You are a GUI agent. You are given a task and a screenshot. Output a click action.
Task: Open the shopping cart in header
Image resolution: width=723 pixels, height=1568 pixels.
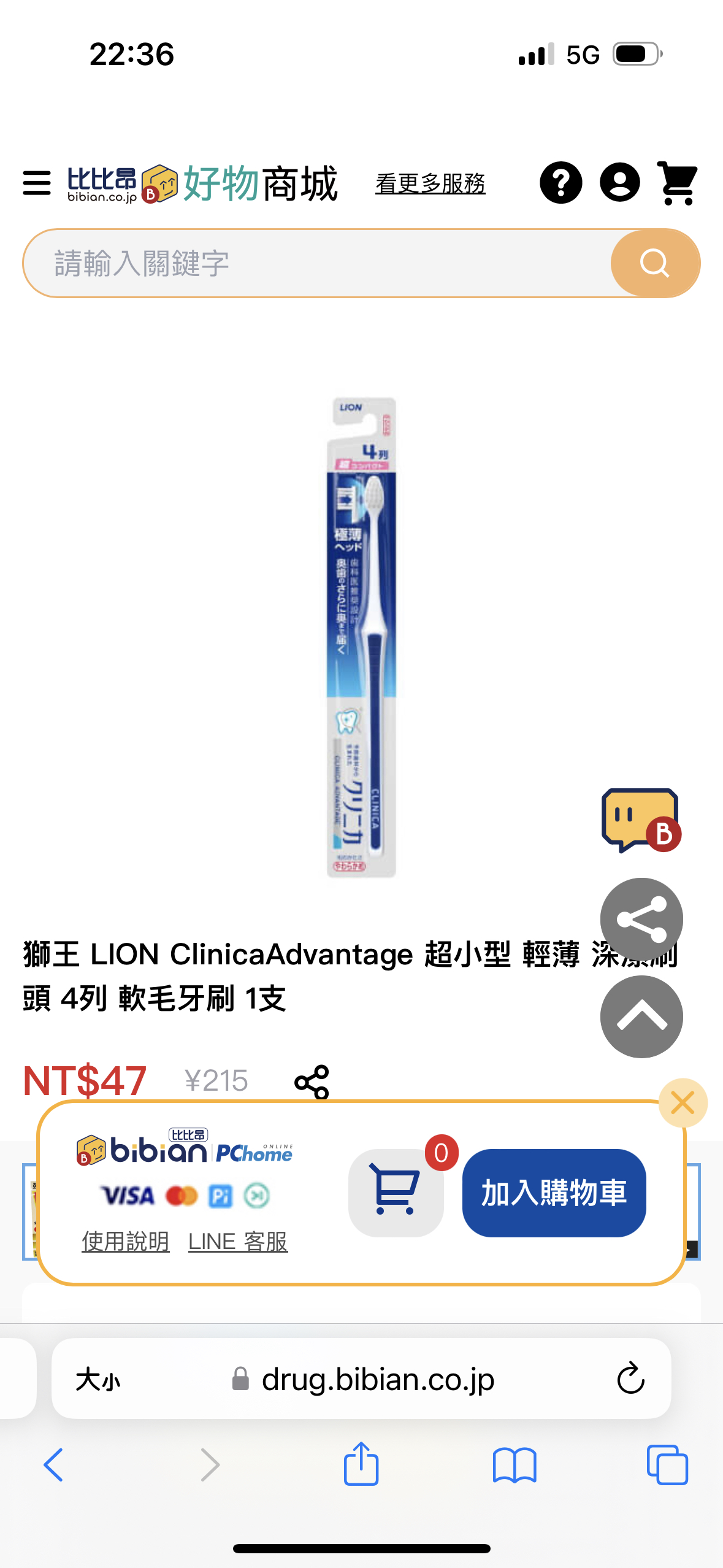click(x=678, y=183)
